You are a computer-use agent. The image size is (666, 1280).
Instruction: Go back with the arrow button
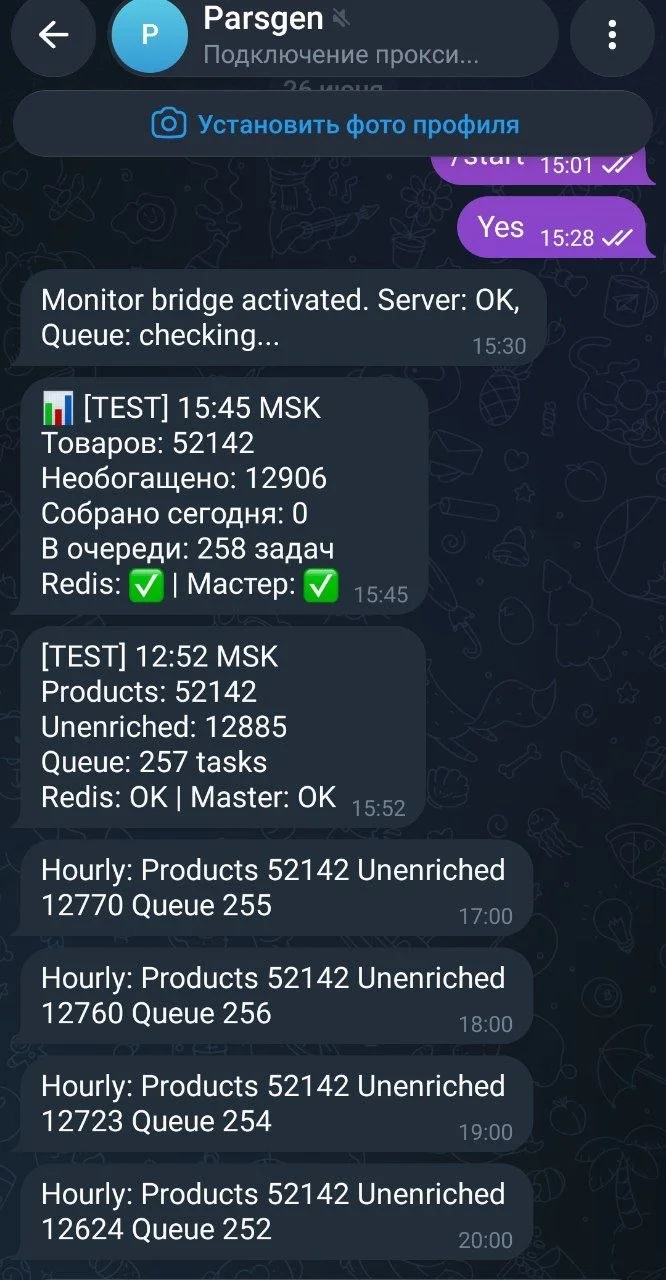click(53, 35)
